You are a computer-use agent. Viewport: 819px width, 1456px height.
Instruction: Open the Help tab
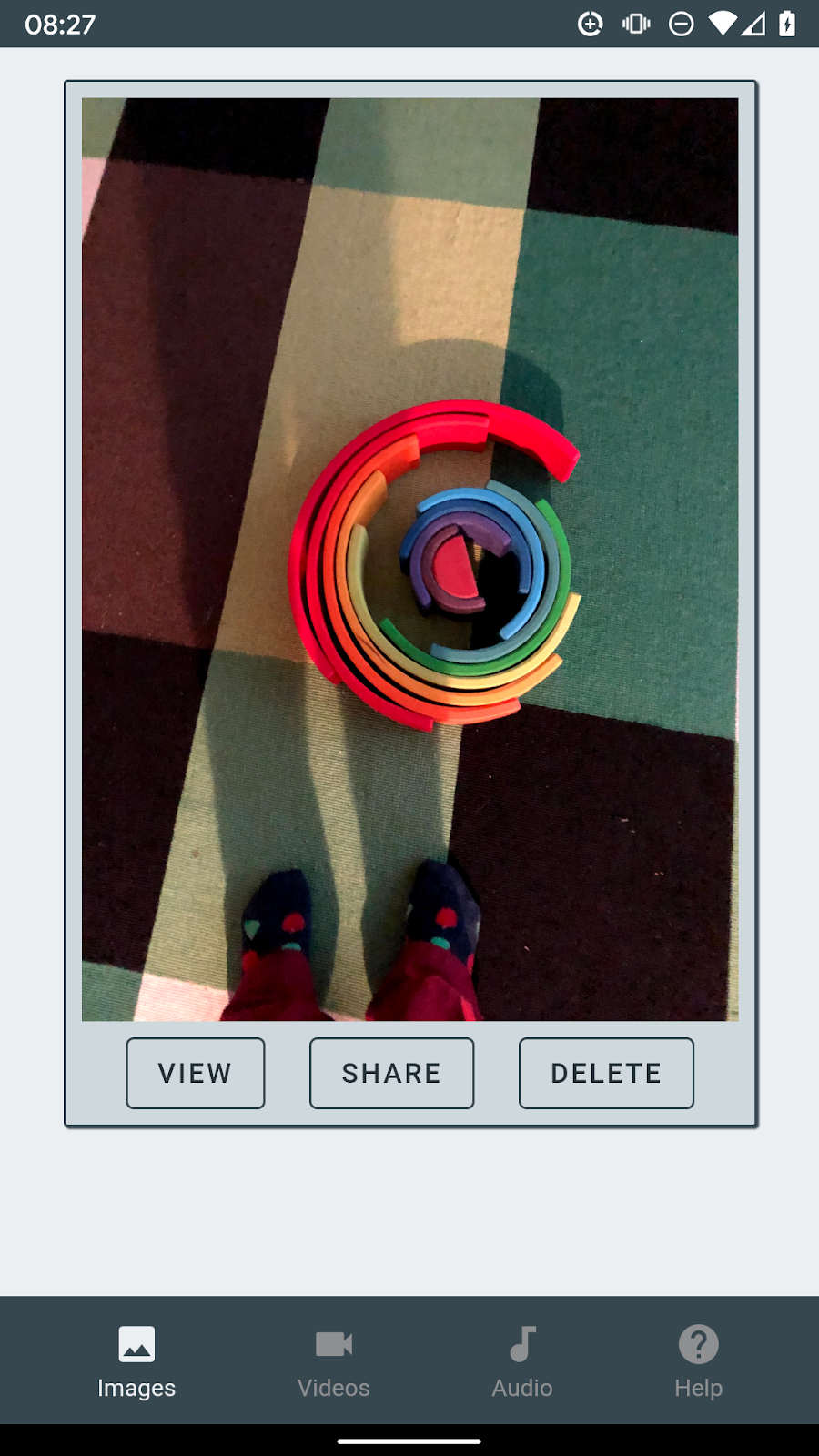tap(698, 1361)
